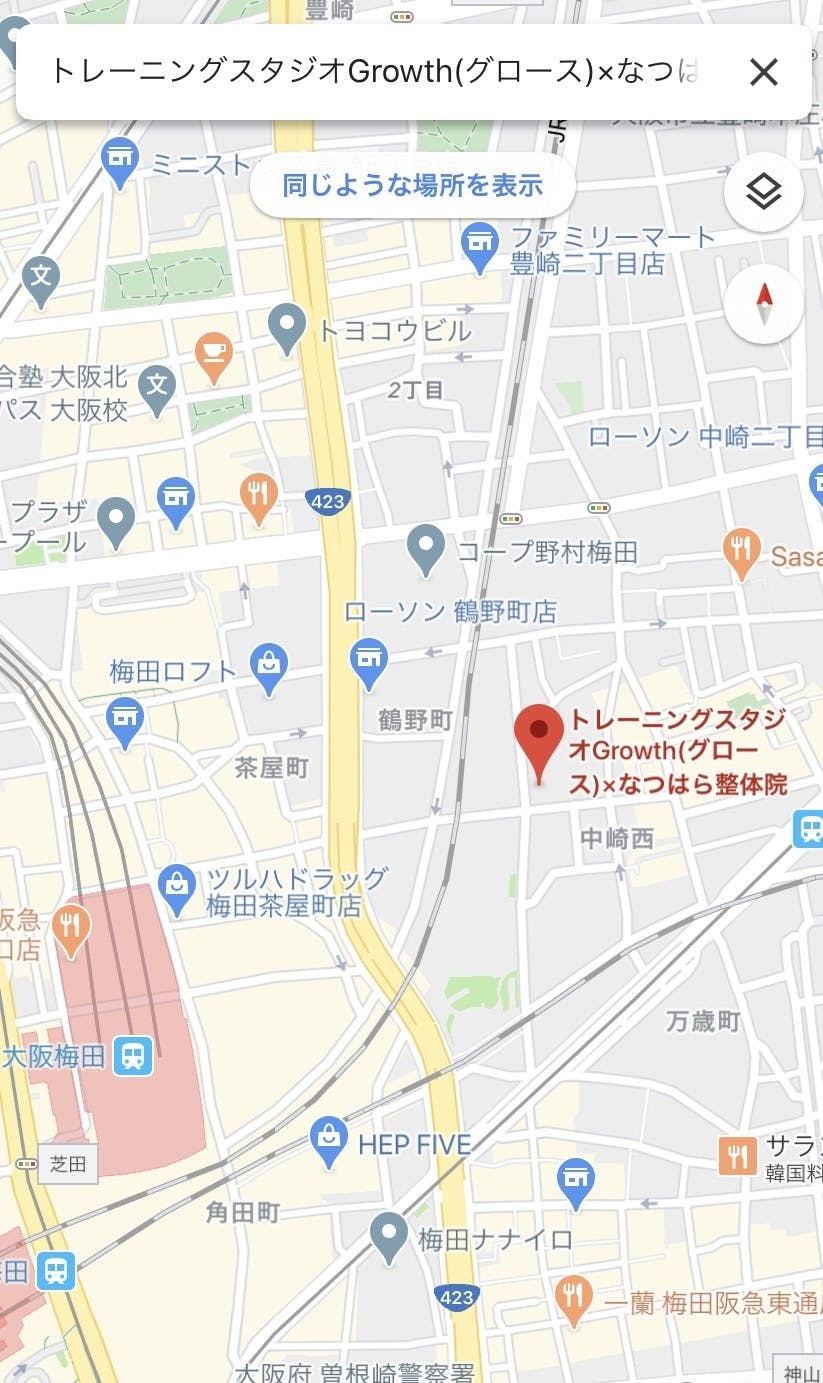Open the ローソン 鶴野町店 marker

(369, 664)
